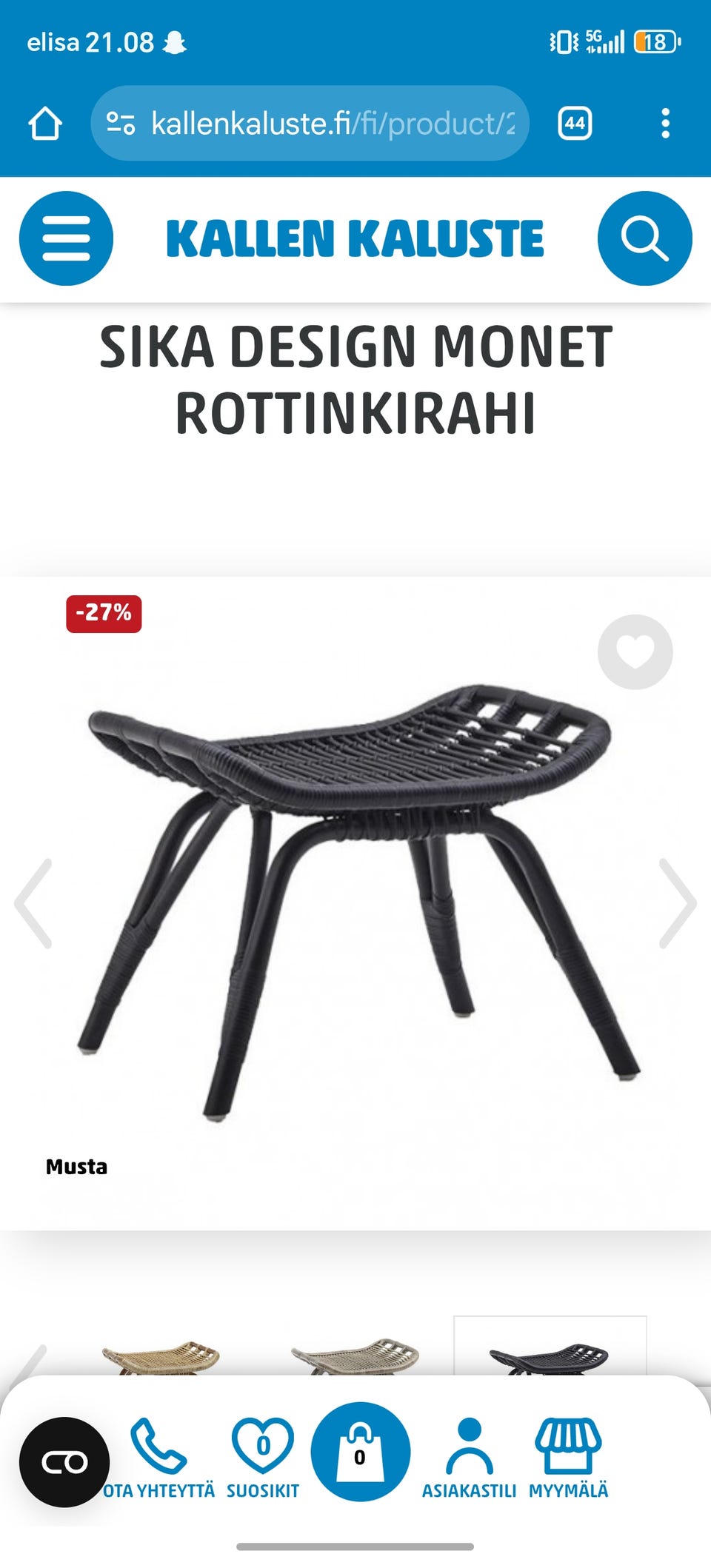Open Asiakastili customer account
This screenshot has height=1568, width=711.
[469, 1458]
